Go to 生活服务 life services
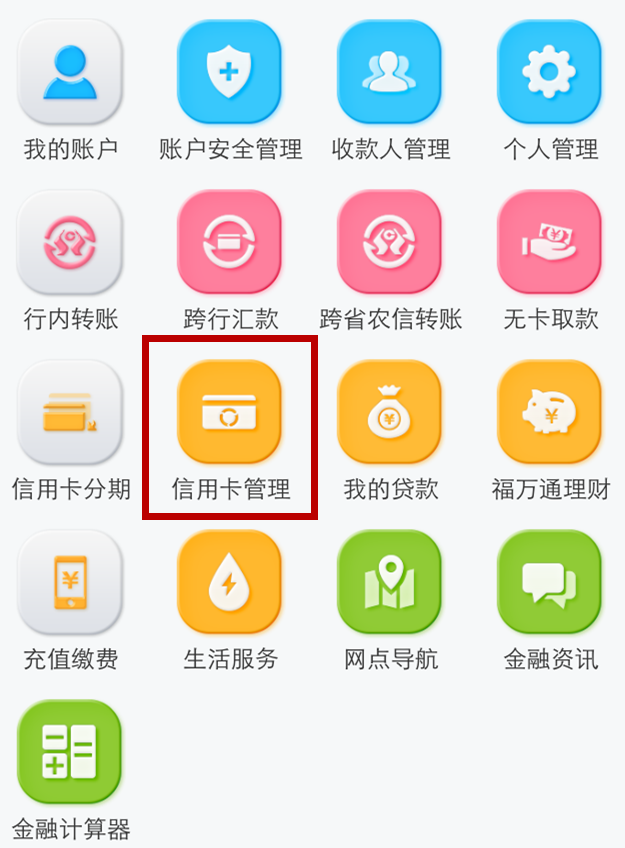 (230, 582)
